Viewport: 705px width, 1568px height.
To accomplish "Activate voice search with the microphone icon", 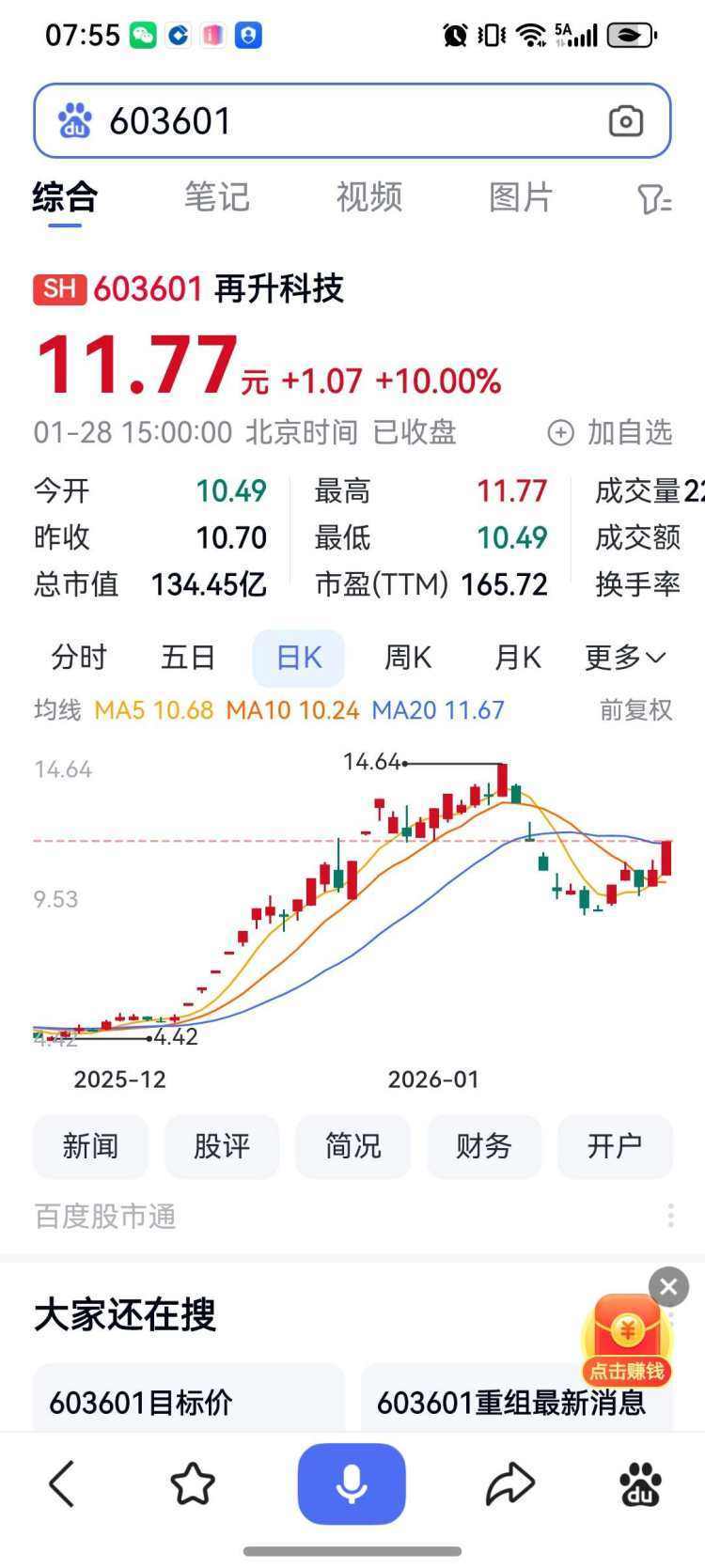I will (351, 1483).
